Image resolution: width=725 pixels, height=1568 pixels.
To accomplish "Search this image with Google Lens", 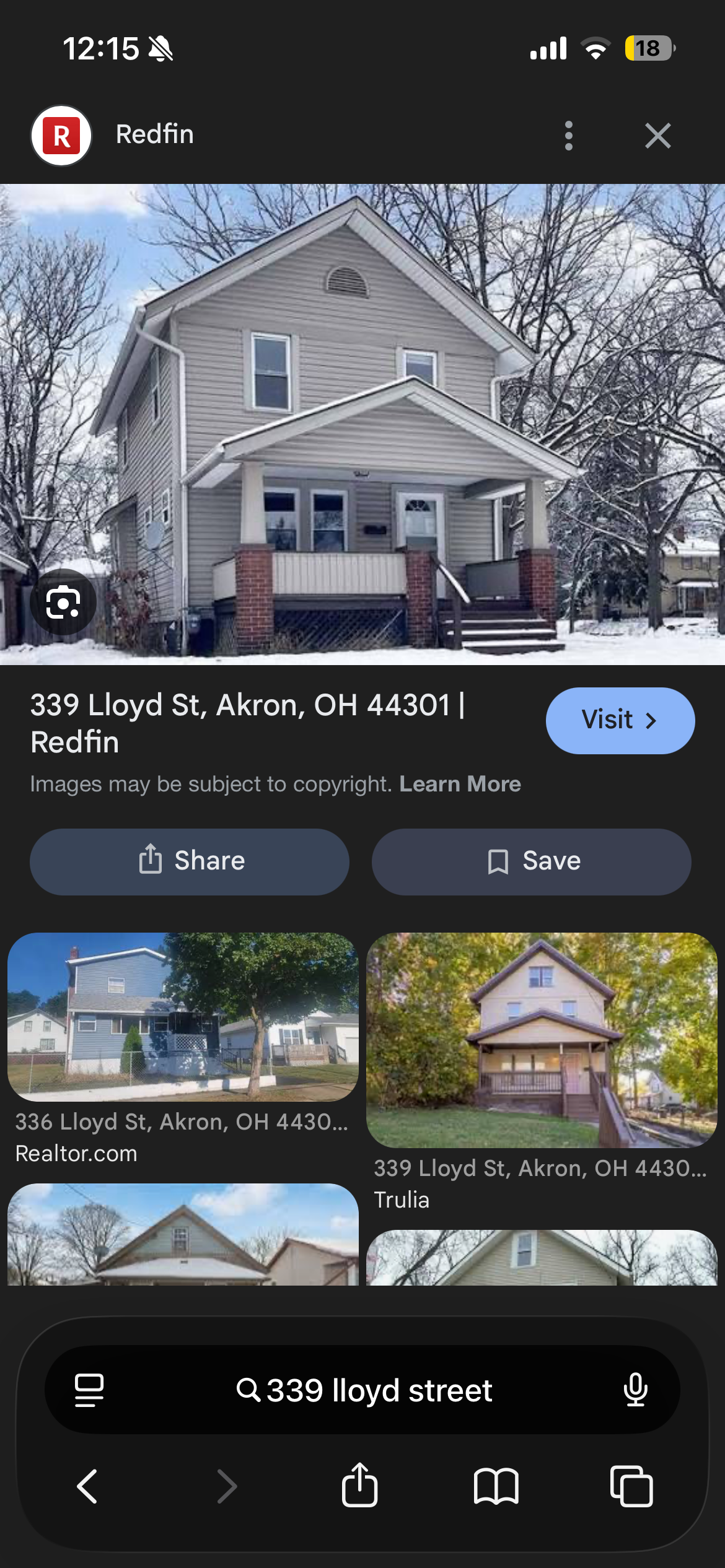I will (63, 602).
